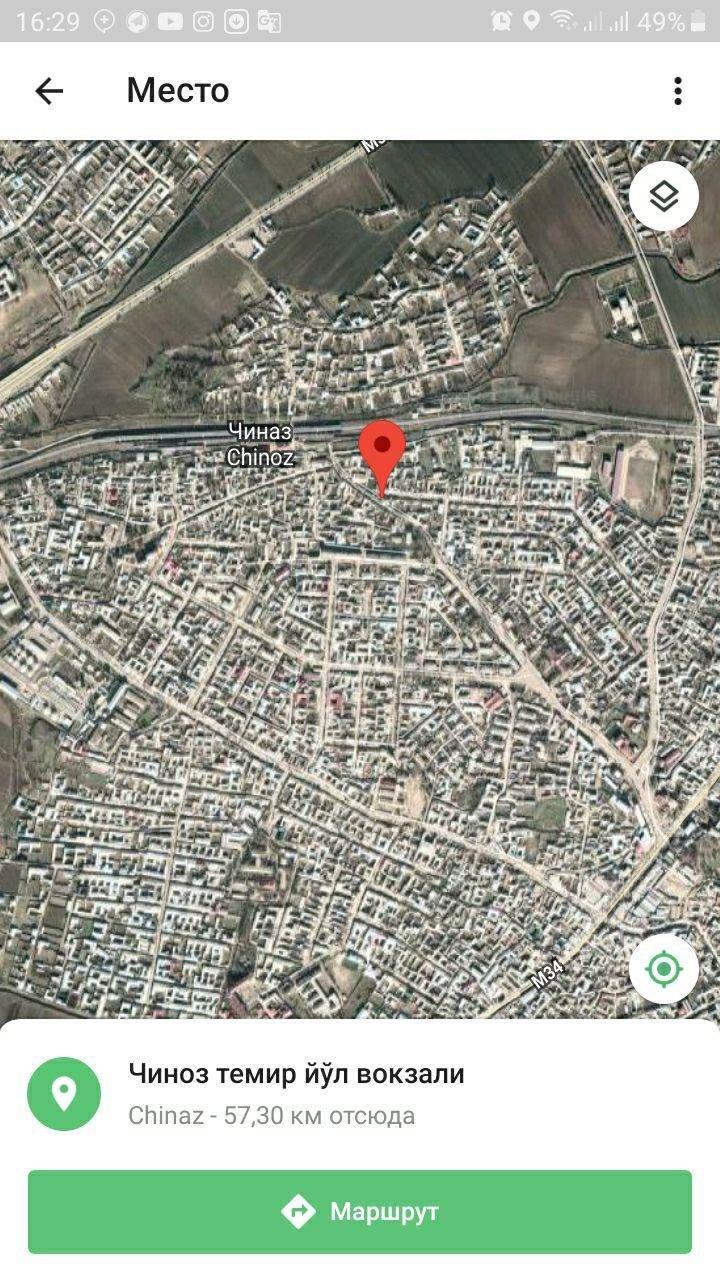The height and width of the screenshot is (1280, 720).
Task: Center map on my current location
Action: (x=664, y=968)
